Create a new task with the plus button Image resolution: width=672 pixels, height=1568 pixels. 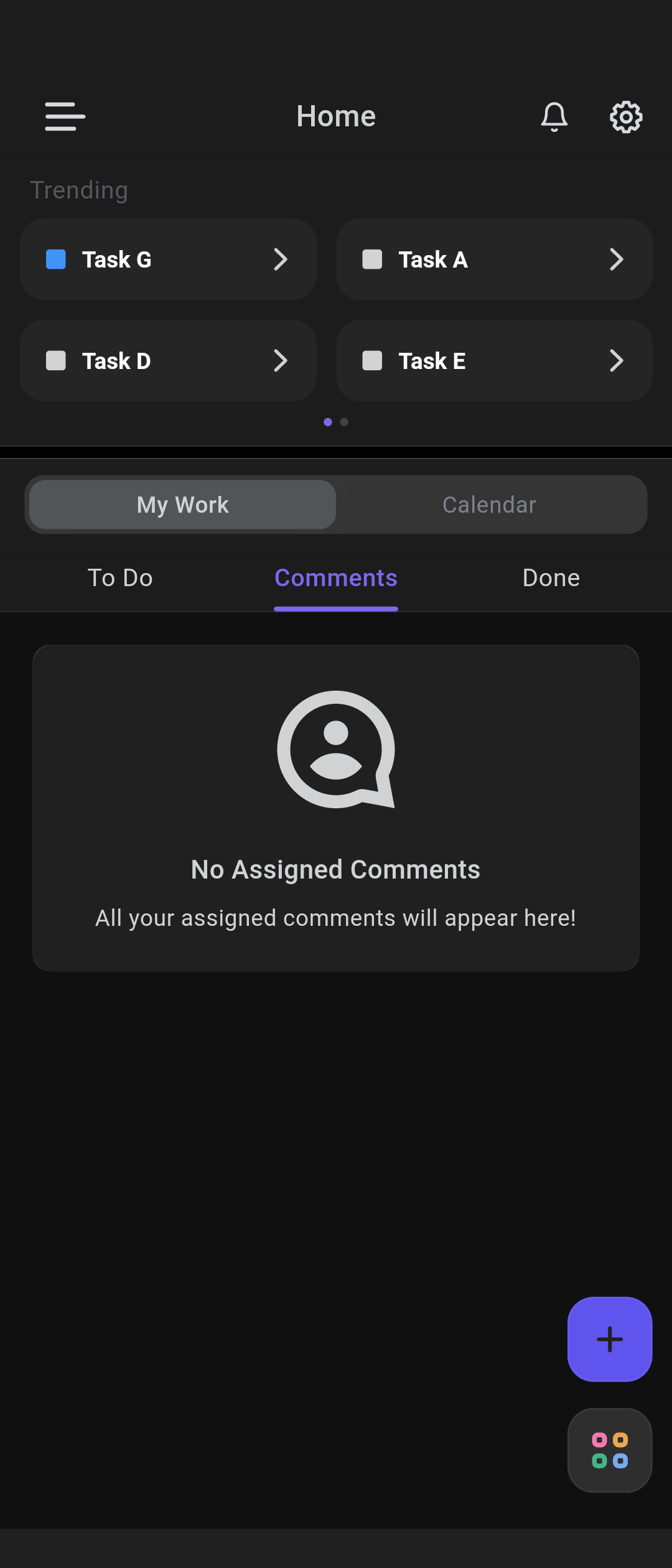point(609,1340)
